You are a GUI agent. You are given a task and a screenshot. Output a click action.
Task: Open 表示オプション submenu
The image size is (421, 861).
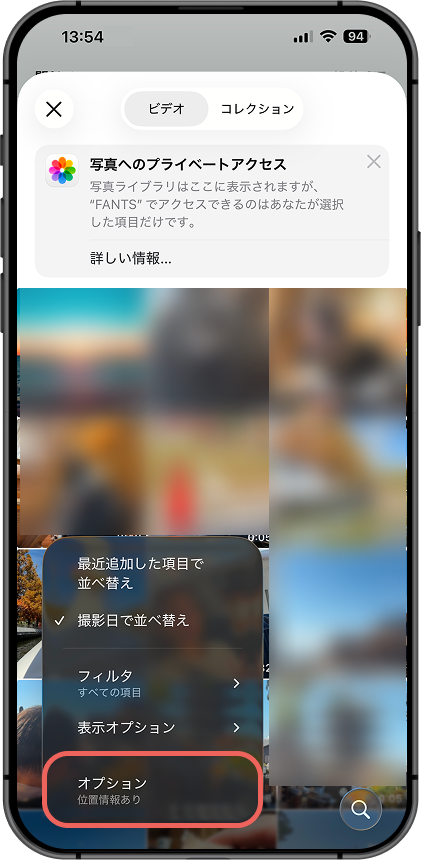[x=152, y=728]
